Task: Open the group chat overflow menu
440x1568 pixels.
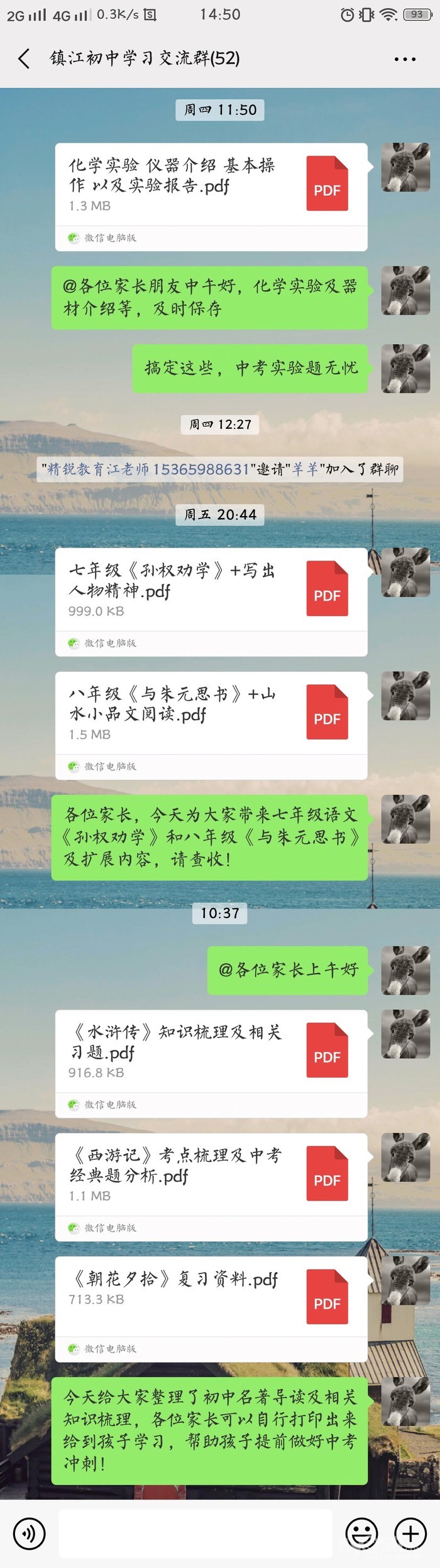Action: [x=404, y=59]
